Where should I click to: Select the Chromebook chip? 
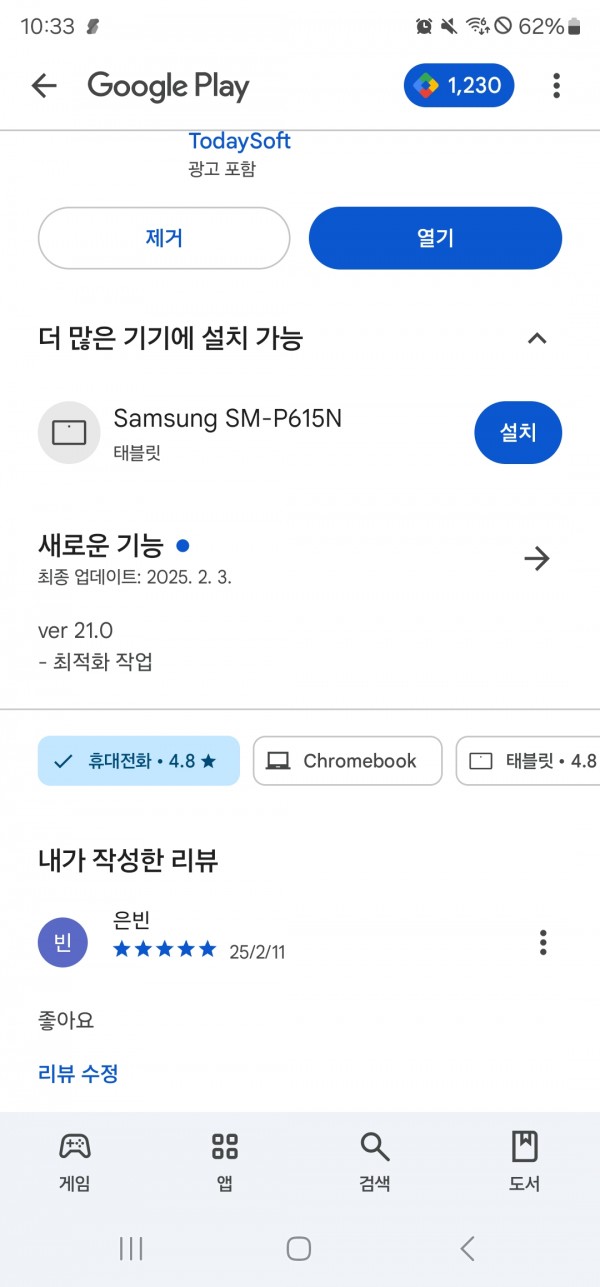pyautogui.click(x=347, y=761)
